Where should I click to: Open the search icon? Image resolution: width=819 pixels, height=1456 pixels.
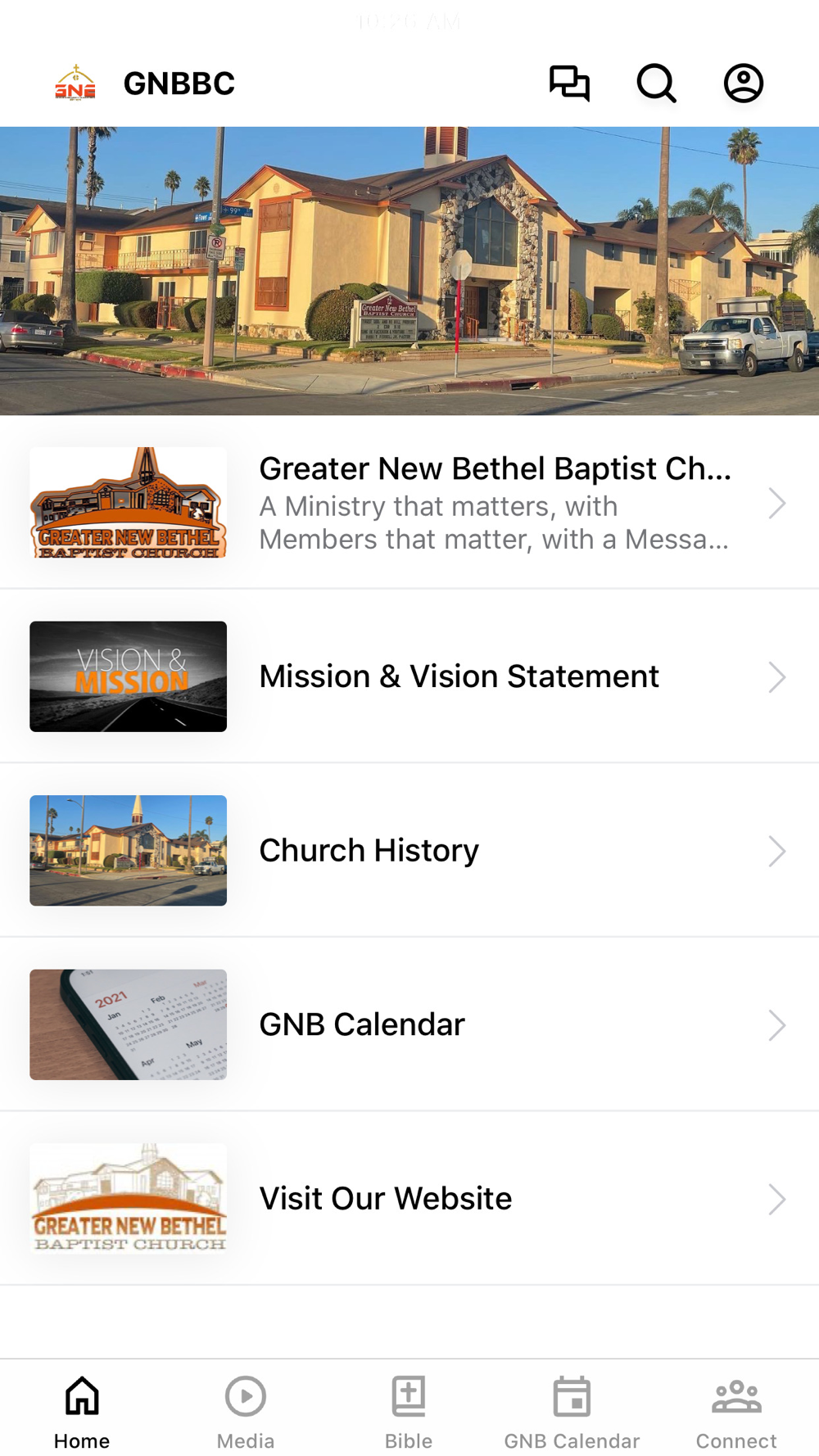coord(656,83)
